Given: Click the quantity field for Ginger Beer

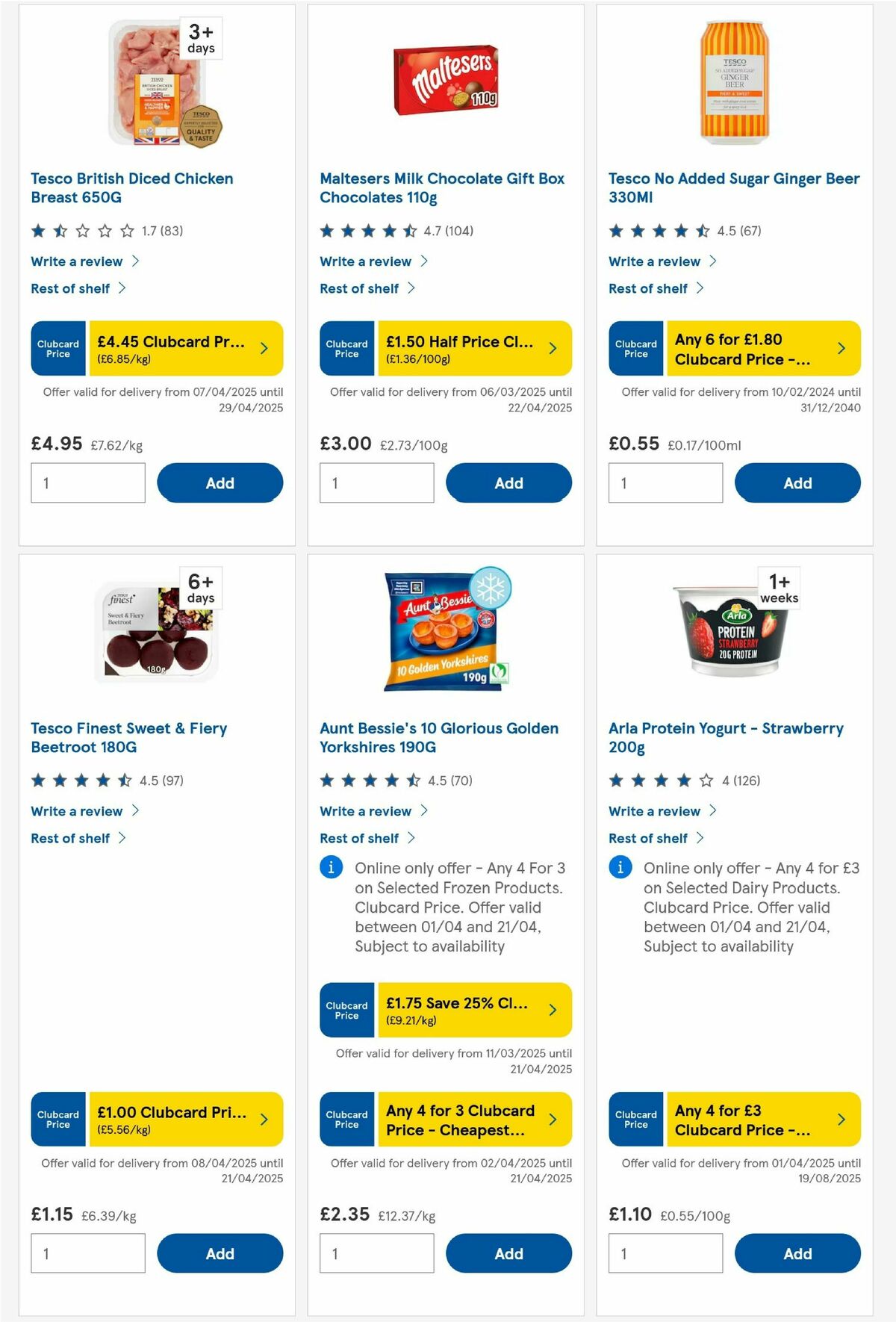Looking at the screenshot, I should (x=665, y=482).
